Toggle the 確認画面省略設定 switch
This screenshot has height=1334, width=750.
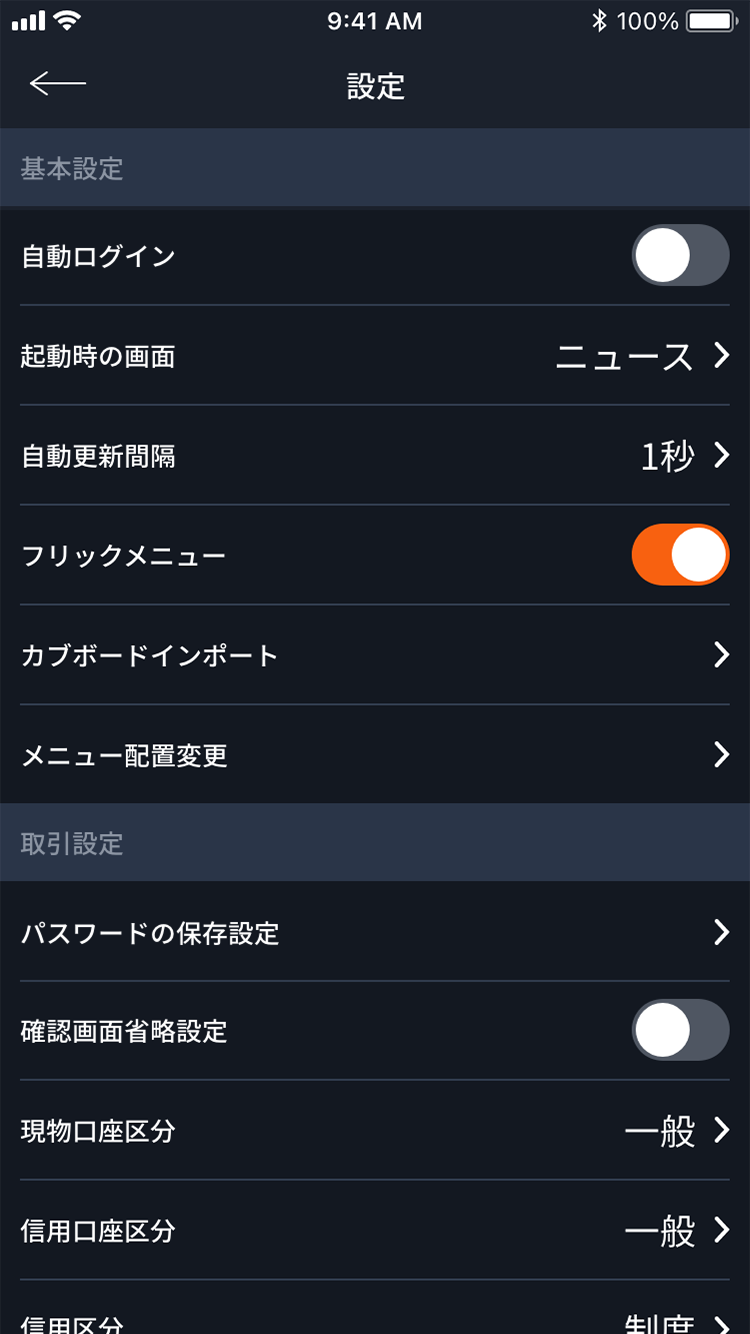pyautogui.click(x=680, y=1030)
